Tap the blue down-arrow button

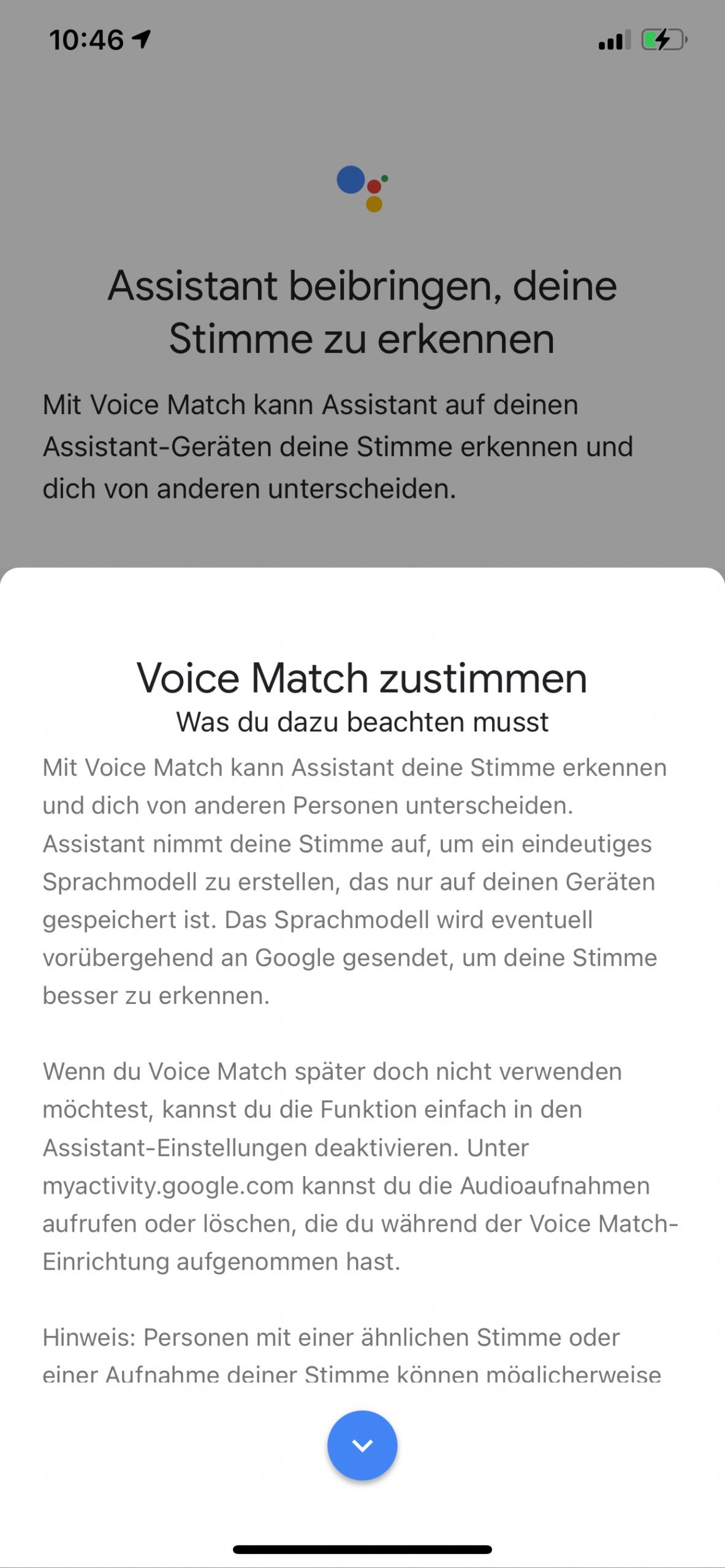362,1445
